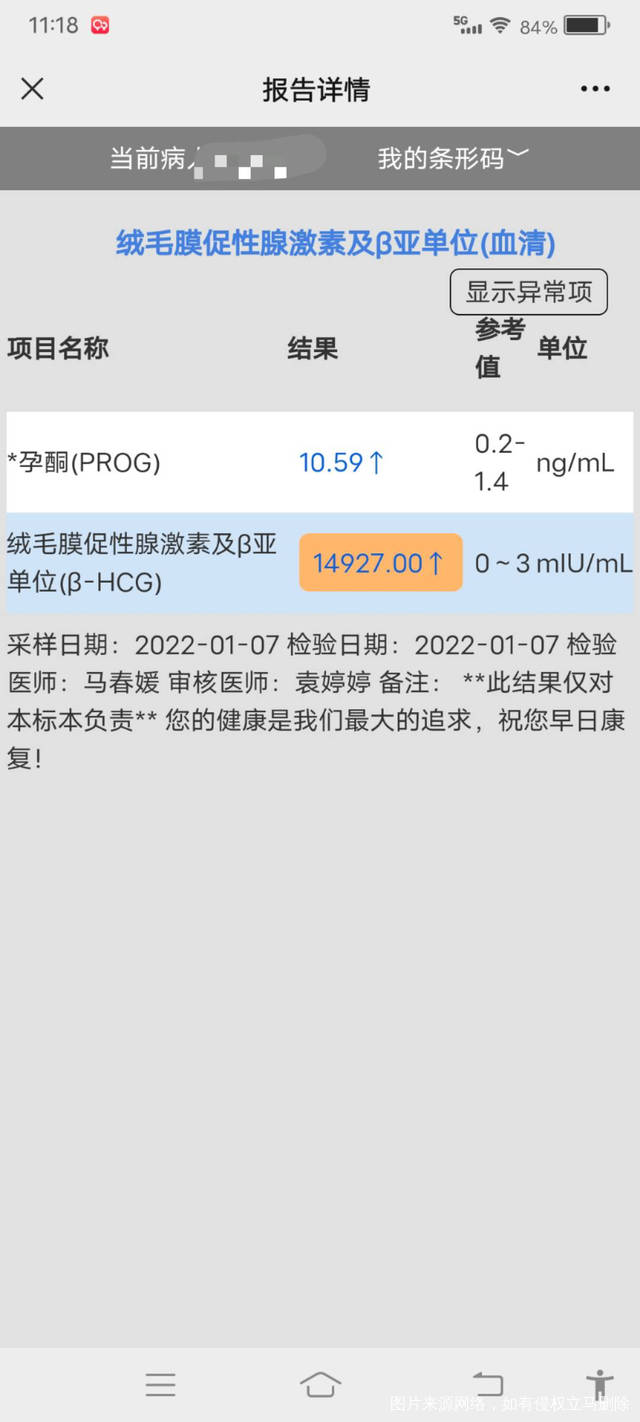Close the report details page
The height and width of the screenshot is (1422, 640).
click(32, 89)
